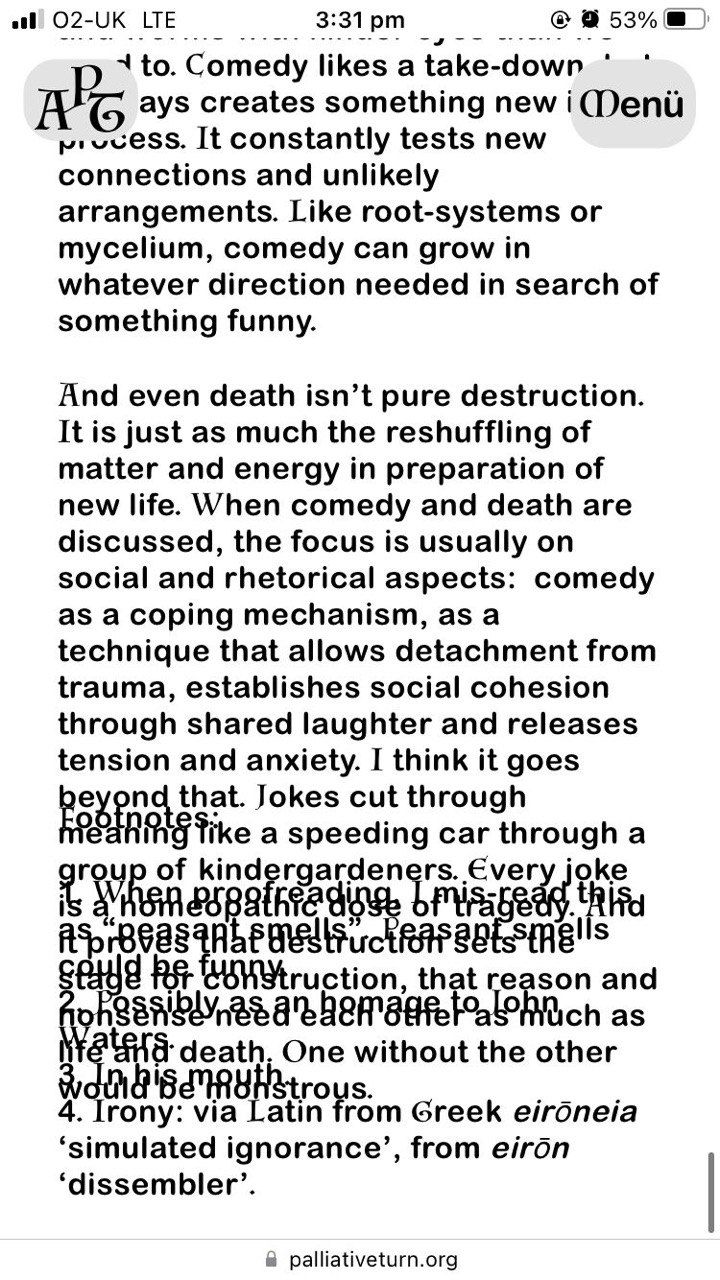Open the Menü button
This screenshot has height=1280, width=720.
tap(636, 105)
